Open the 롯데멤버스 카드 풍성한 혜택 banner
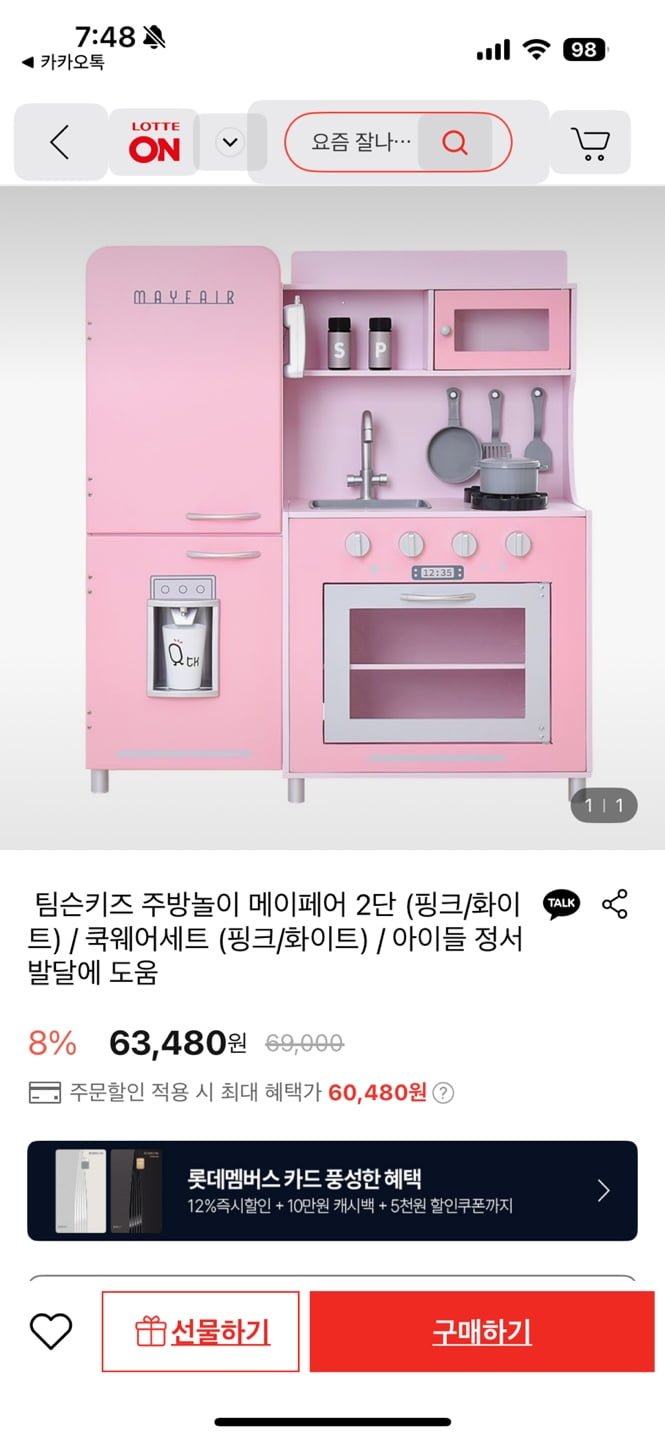Screen dimensions: 665x1440 tap(332, 1190)
